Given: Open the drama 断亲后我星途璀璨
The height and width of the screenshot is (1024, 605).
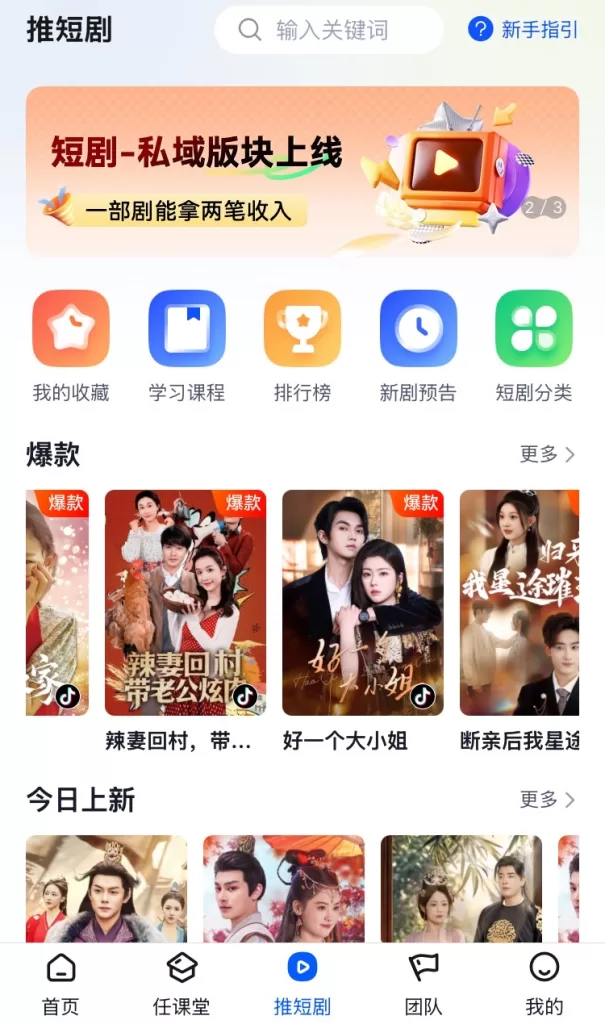Looking at the screenshot, I should (519, 603).
